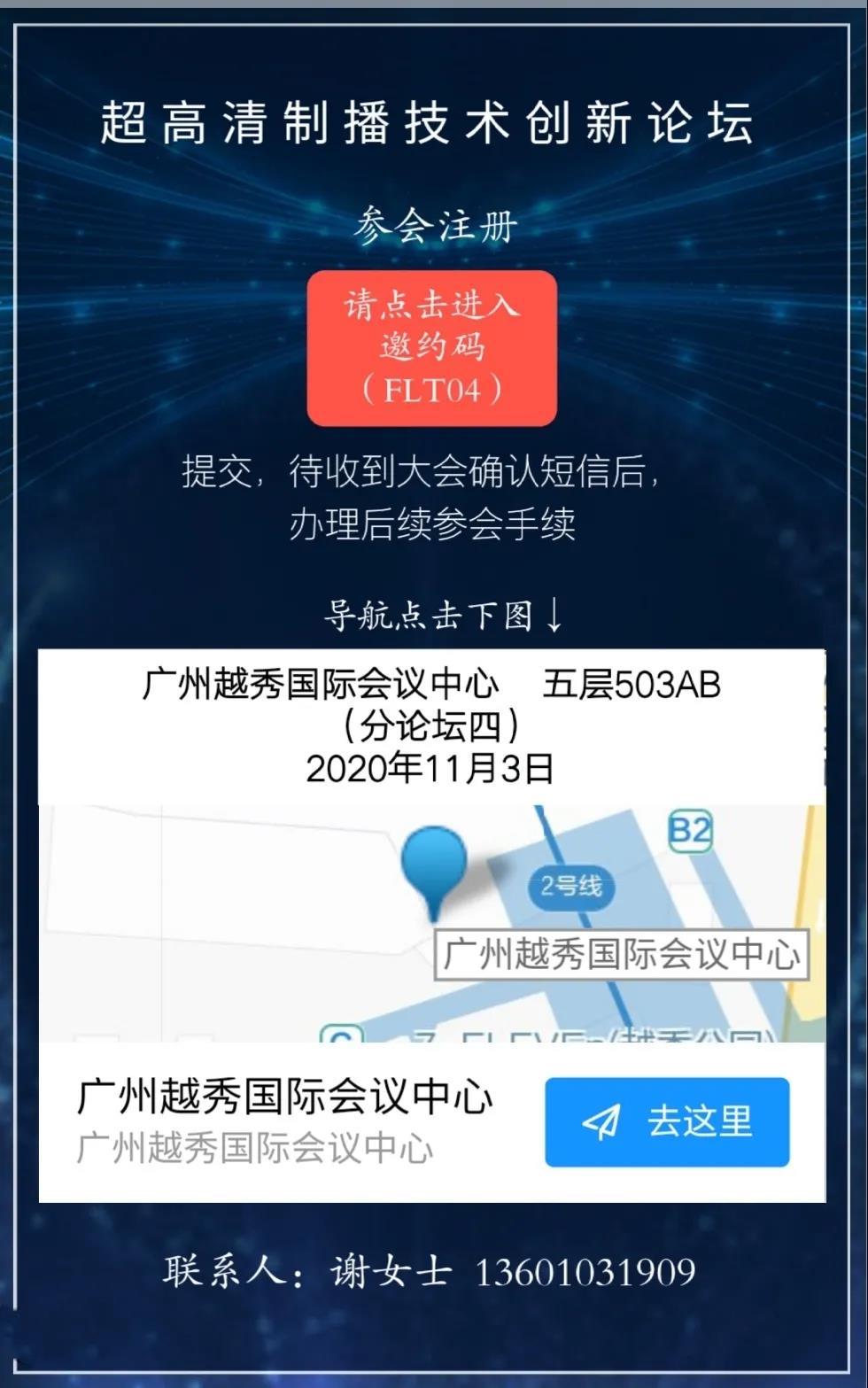The image size is (868, 1388).
Task: Tap the red 请点击进入 registration button
Action: pos(431,348)
